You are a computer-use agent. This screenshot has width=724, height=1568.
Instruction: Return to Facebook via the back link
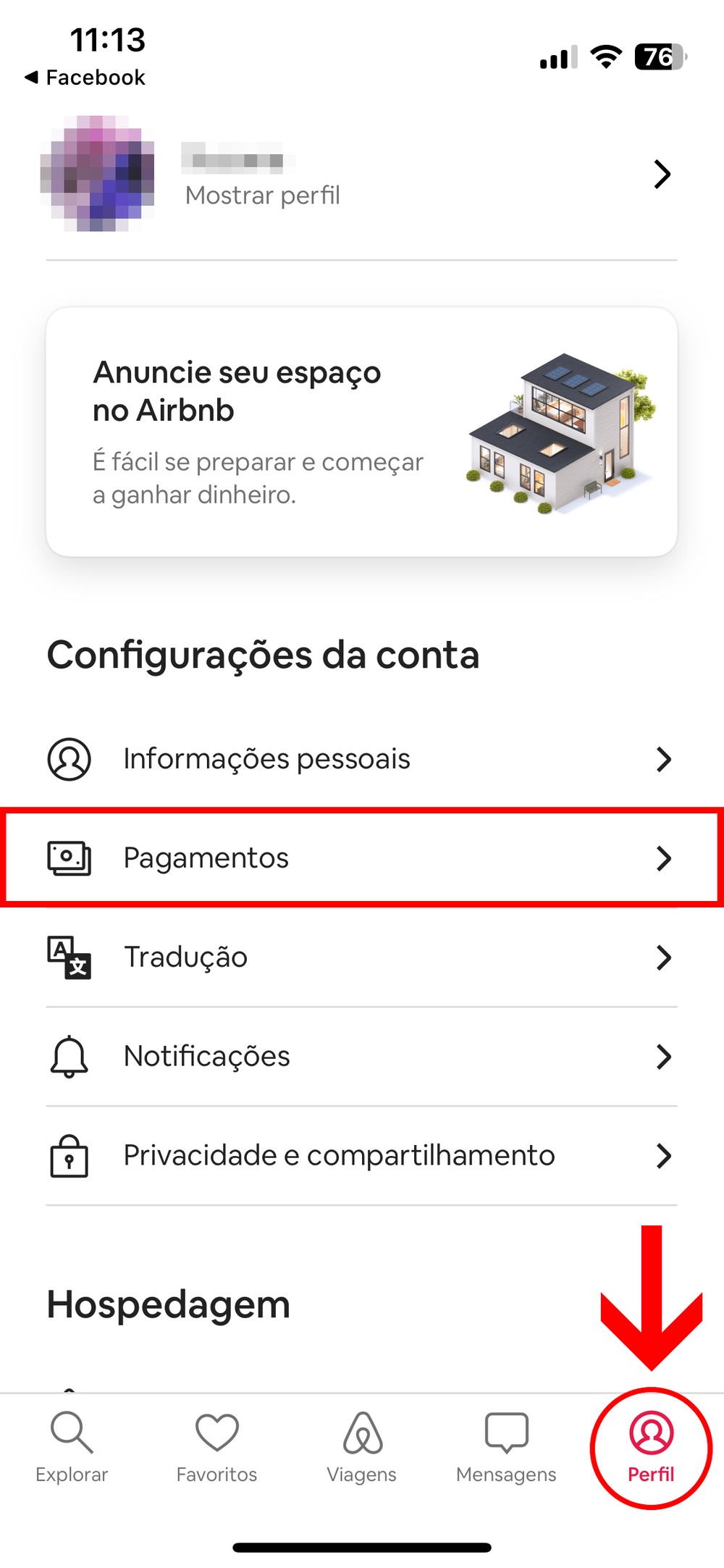click(85, 77)
